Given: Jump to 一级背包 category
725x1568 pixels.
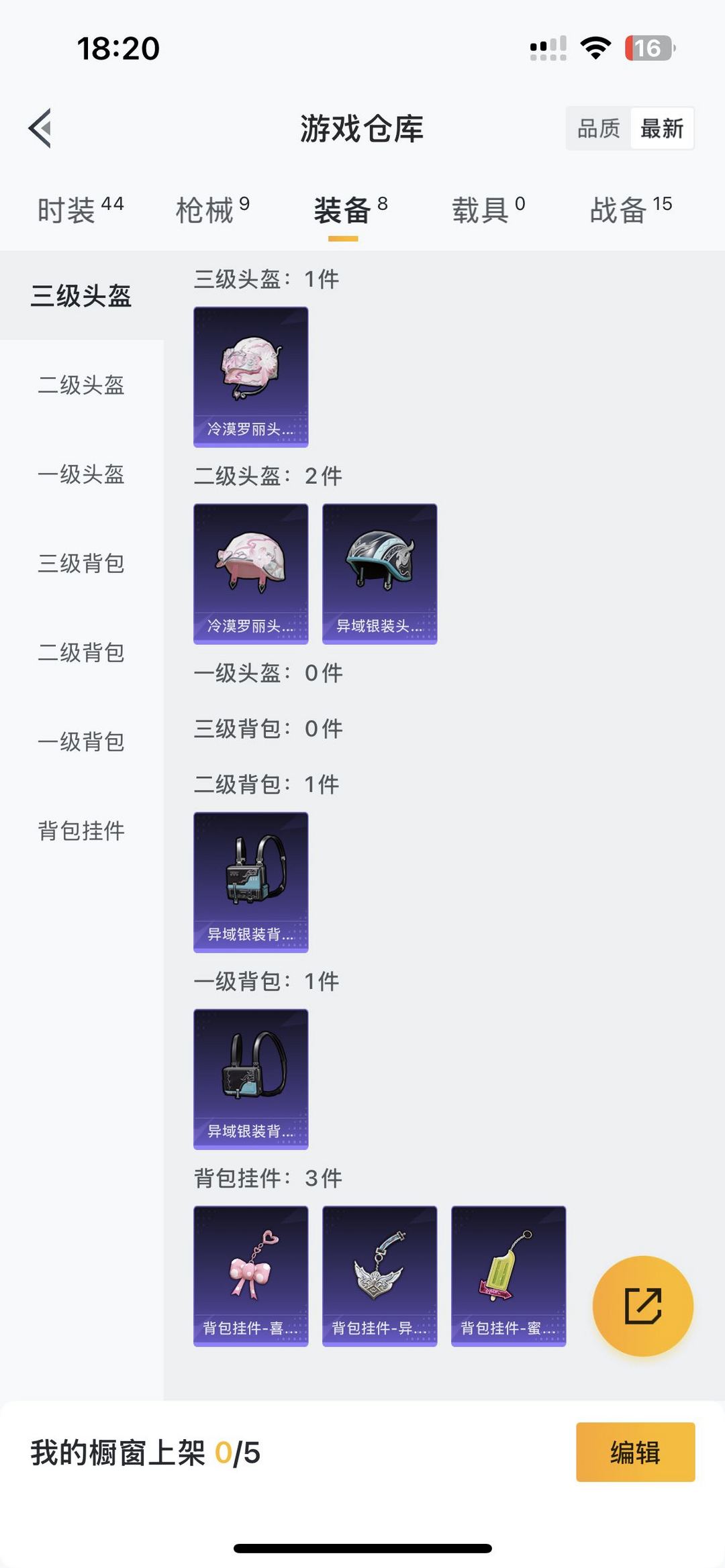Looking at the screenshot, I should tap(81, 742).
